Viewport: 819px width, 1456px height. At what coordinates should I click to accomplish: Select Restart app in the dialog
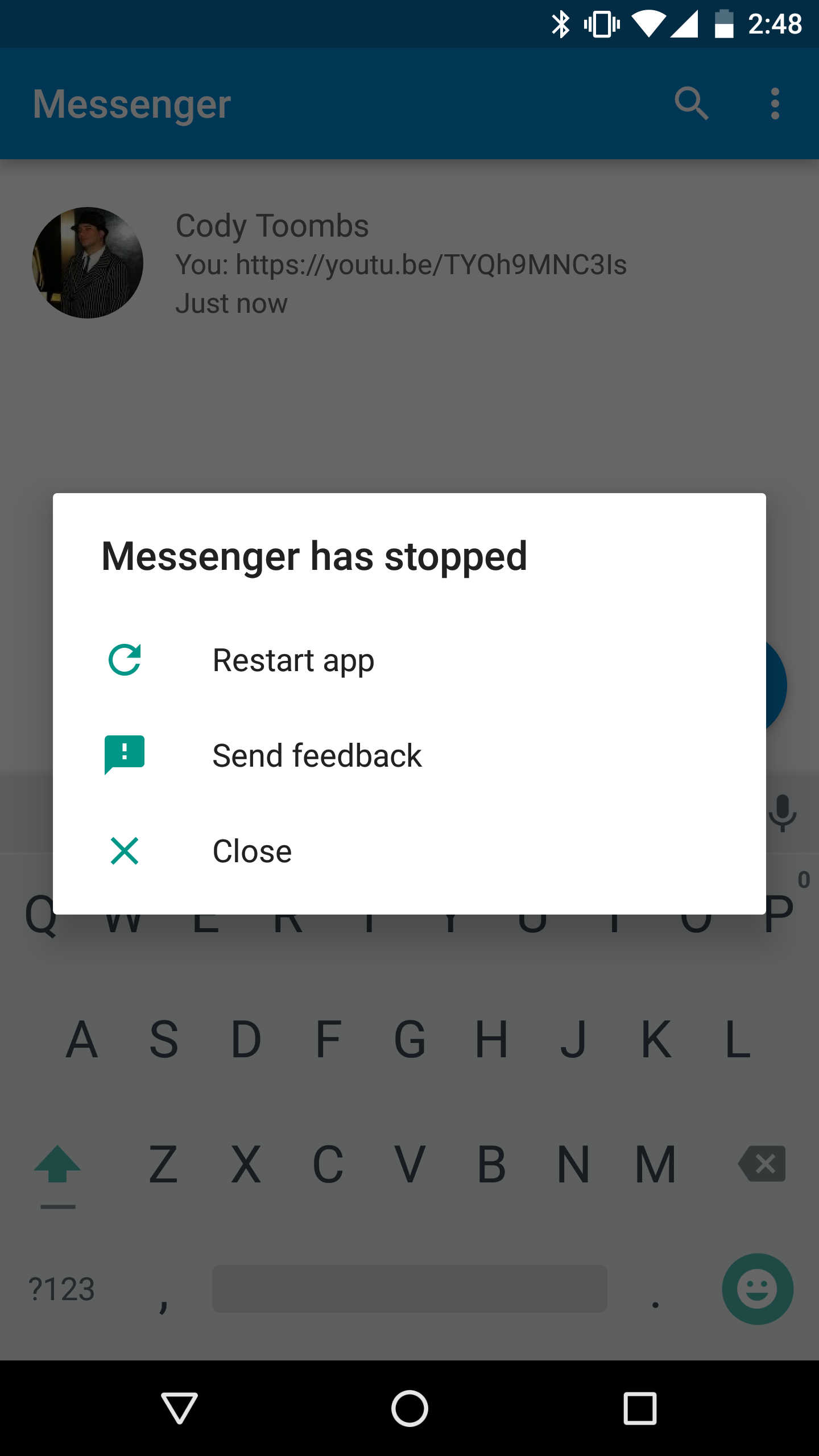409,660
